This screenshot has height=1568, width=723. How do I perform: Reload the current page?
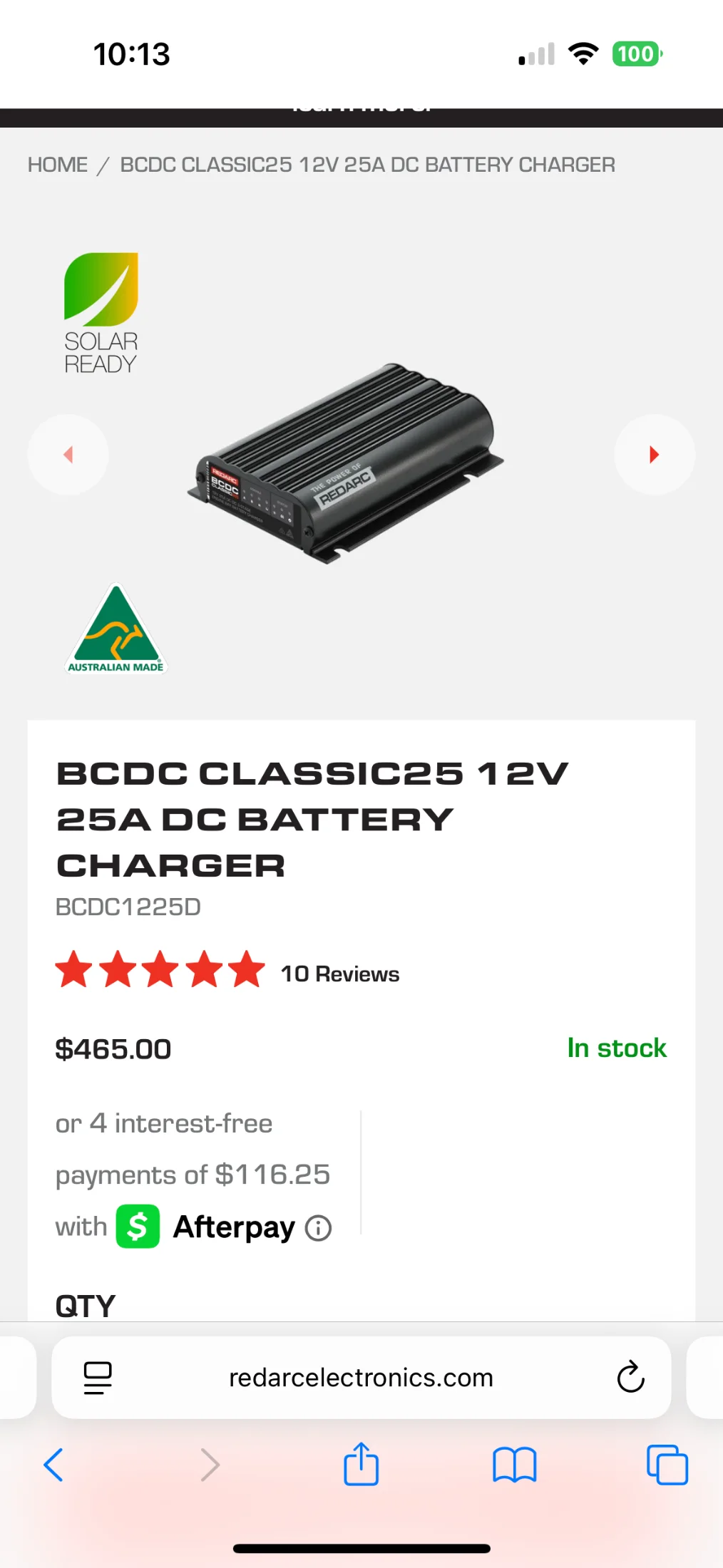click(x=630, y=1378)
